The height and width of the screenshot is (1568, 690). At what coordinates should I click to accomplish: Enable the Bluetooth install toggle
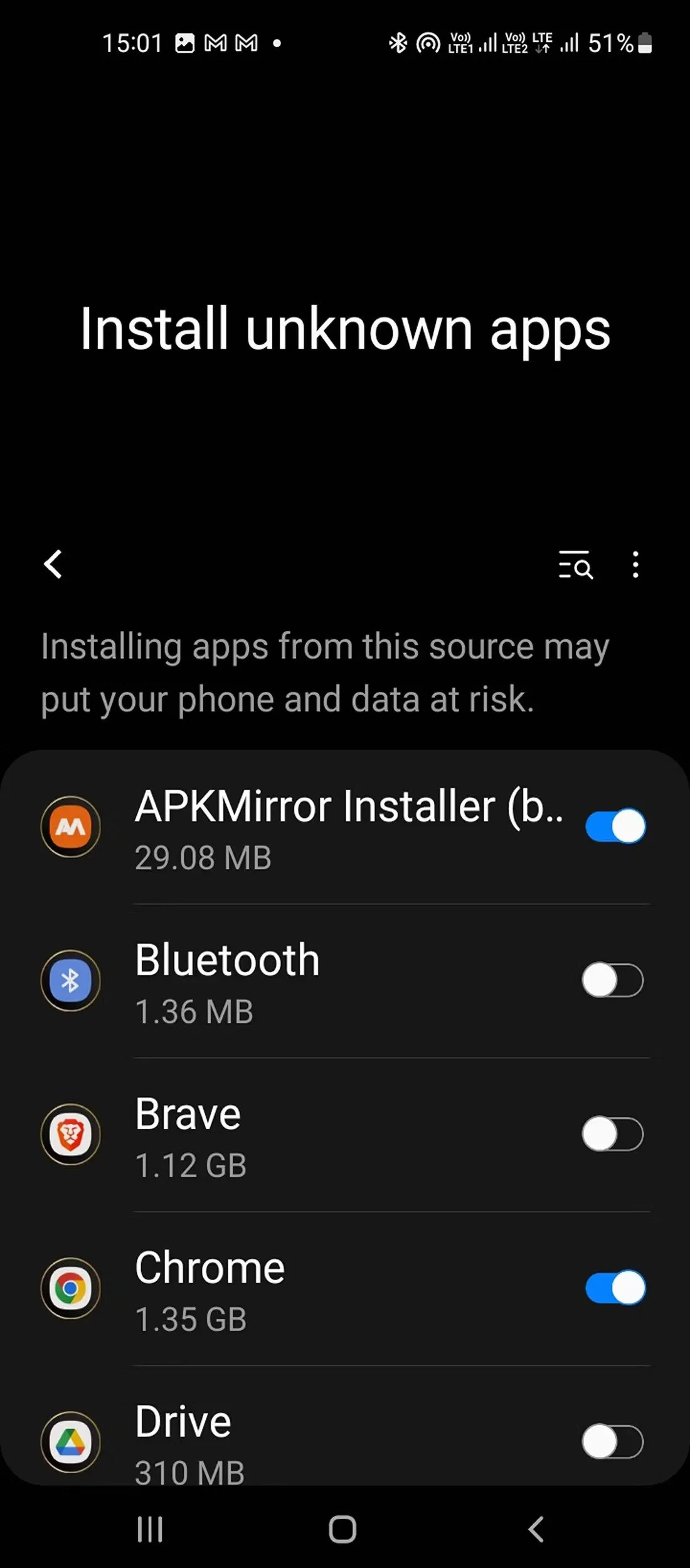coord(612,980)
